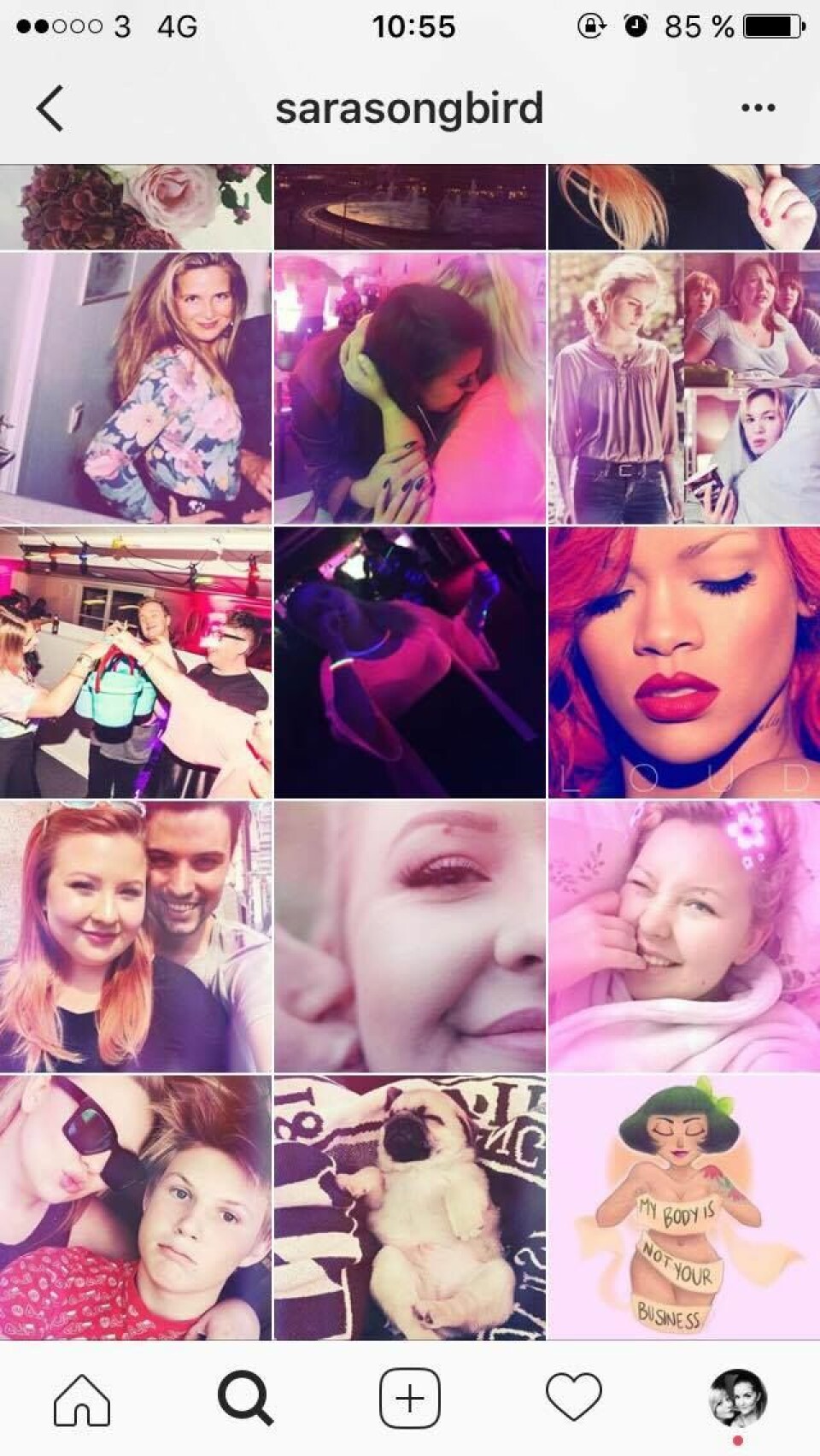The width and height of the screenshot is (820, 1456).
Task: Go back from sarasongbird's profile
Action: pos(50,109)
